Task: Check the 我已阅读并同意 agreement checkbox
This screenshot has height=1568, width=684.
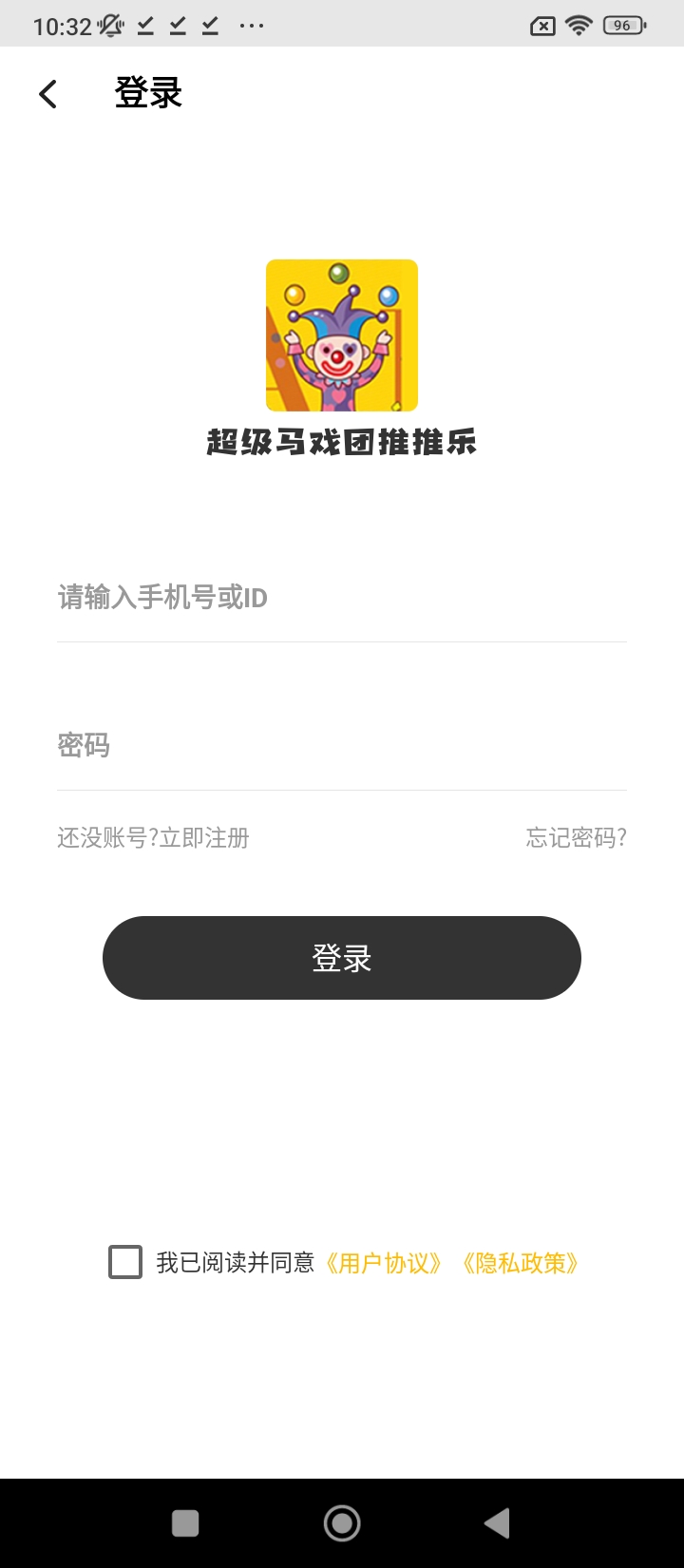Action: [x=125, y=1262]
